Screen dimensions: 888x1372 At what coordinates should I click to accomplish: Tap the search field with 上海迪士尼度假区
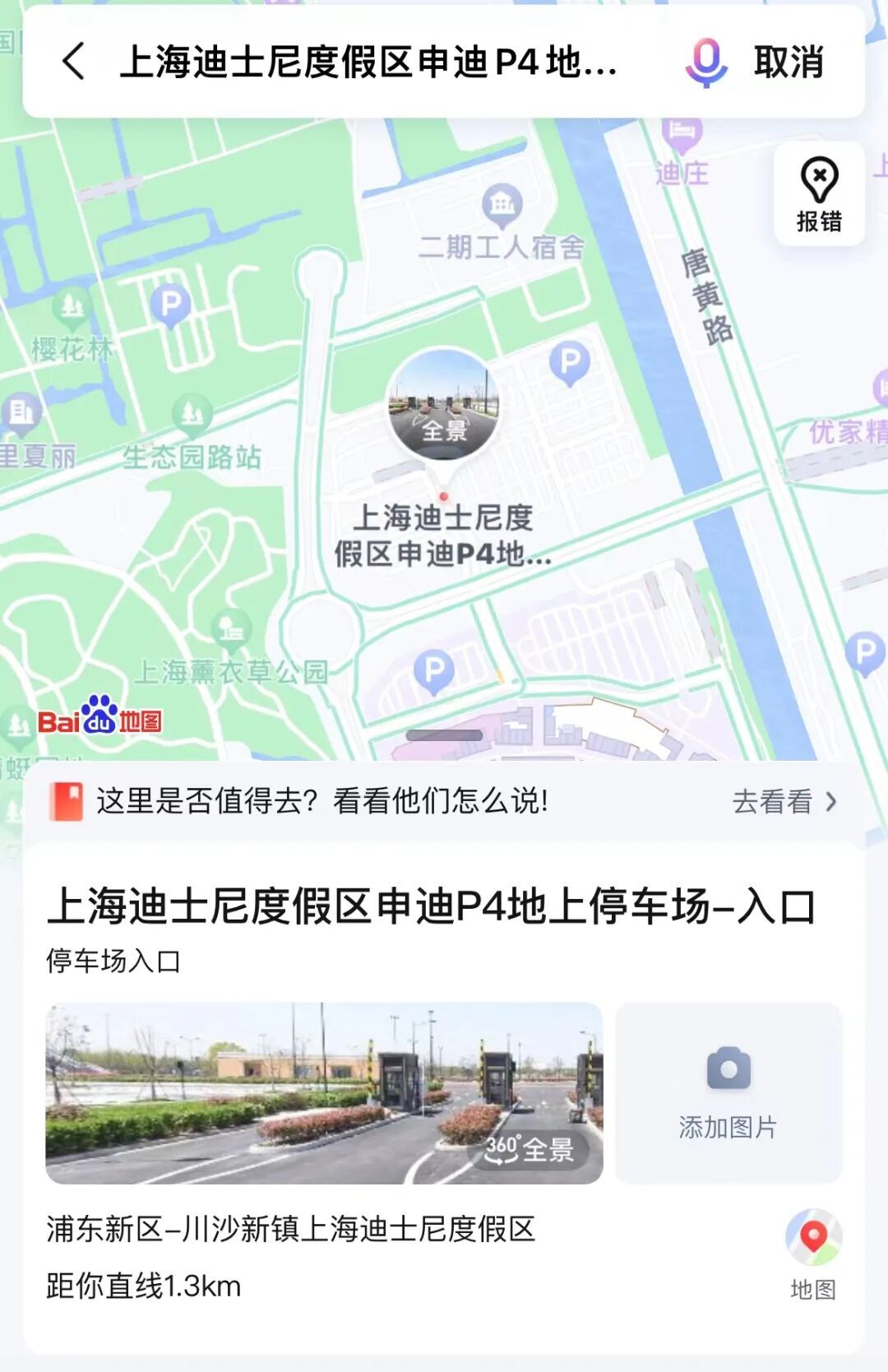tap(370, 63)
